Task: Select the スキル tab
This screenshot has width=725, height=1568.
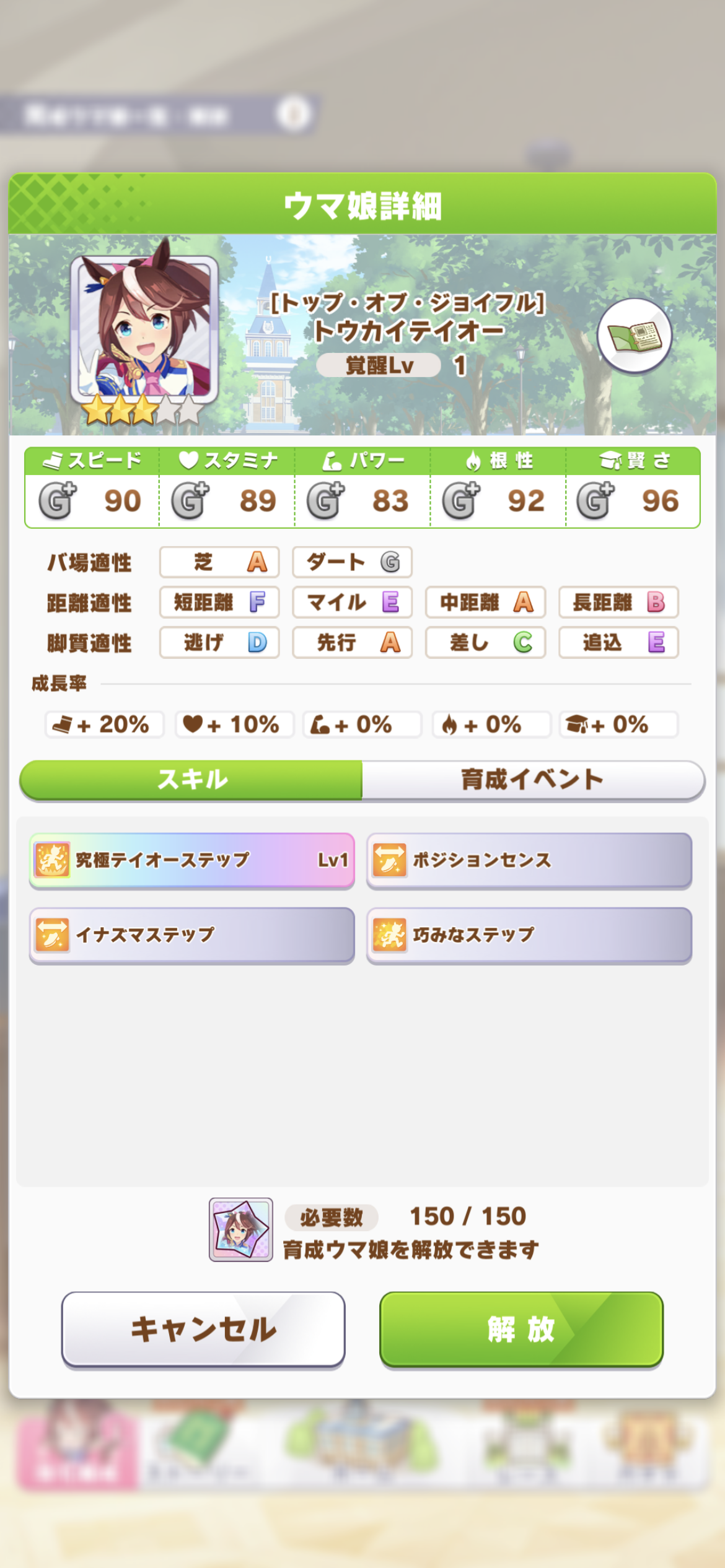Action: point(192,780)
